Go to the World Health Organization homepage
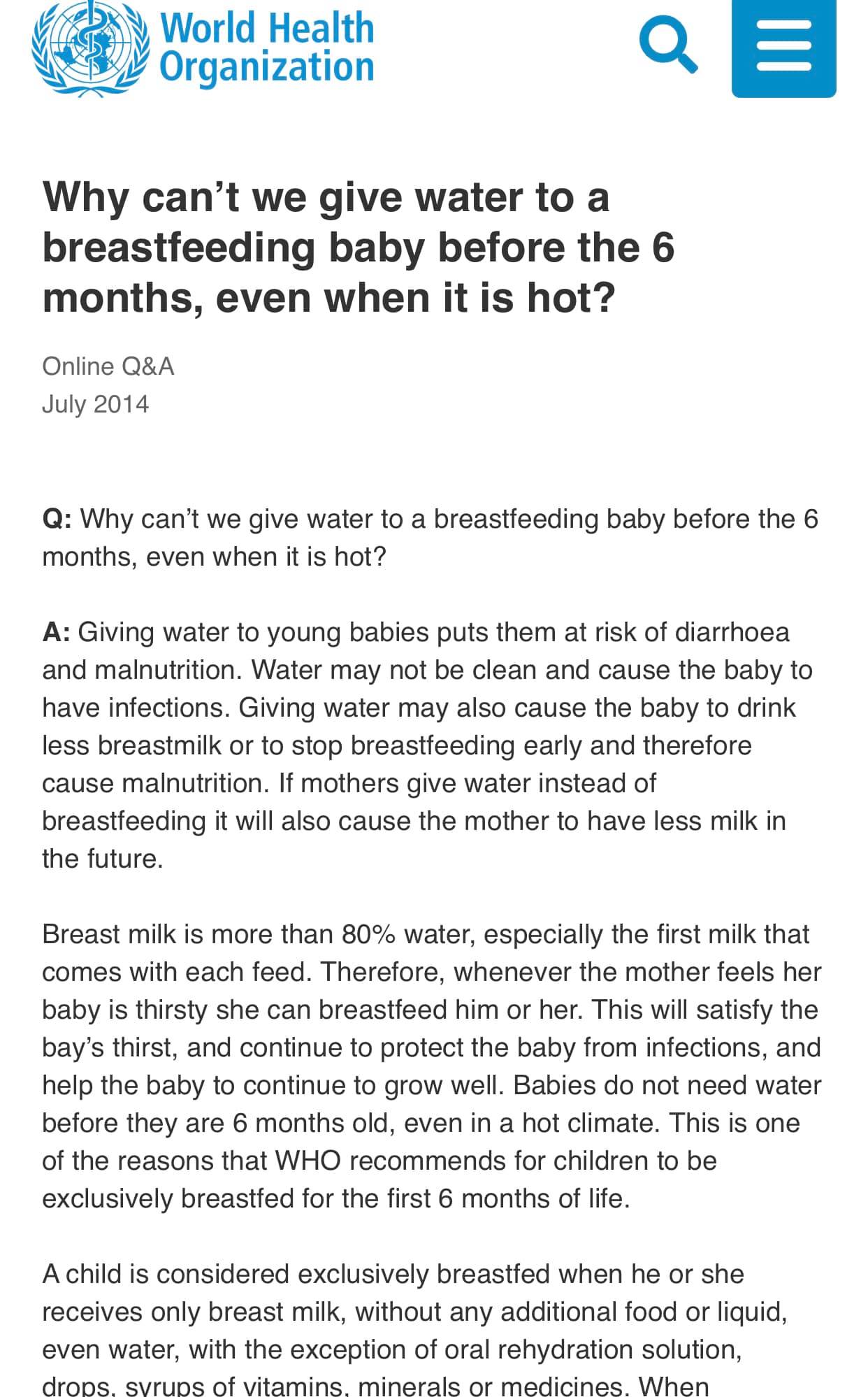This screenshot has height=1397, width=868. click(203, 48)
